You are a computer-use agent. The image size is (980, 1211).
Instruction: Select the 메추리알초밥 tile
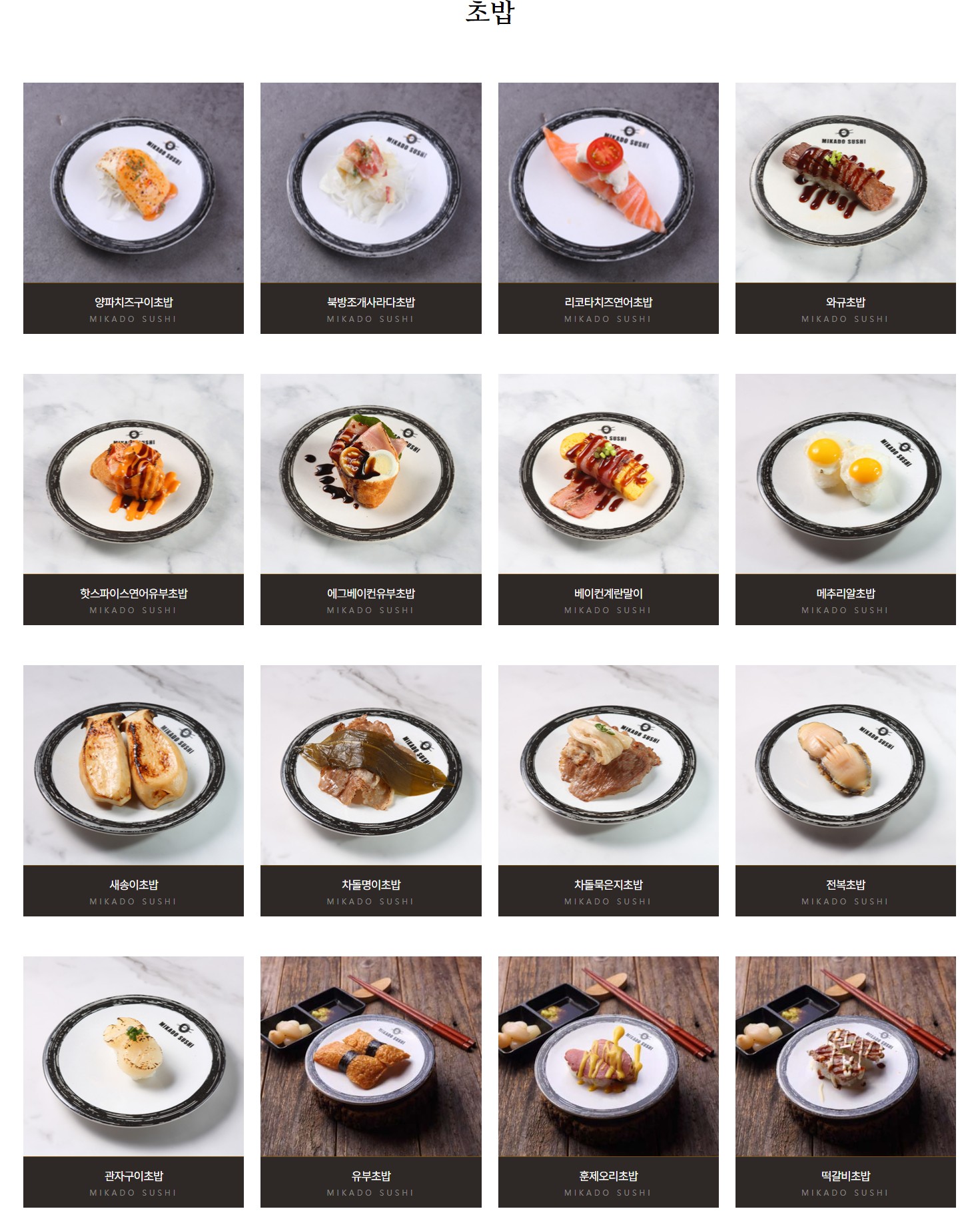point(845,474)
